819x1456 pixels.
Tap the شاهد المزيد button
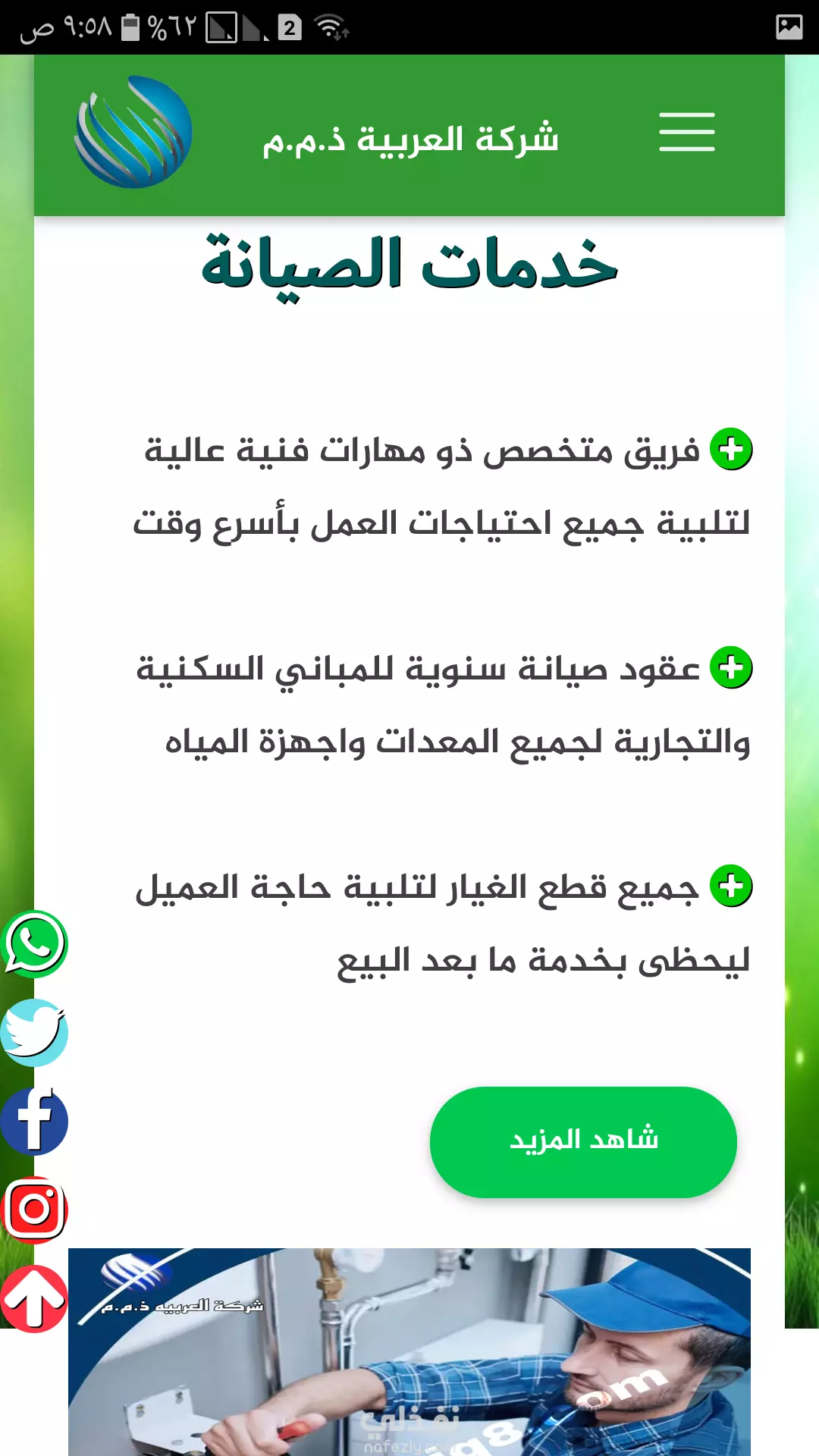click(583, 1142)
